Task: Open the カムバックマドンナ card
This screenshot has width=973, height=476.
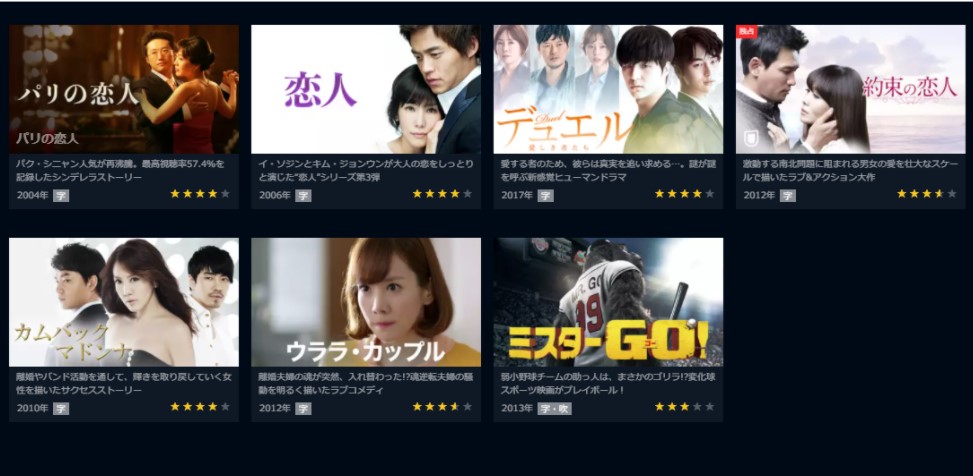Action: tap(123, 302)
